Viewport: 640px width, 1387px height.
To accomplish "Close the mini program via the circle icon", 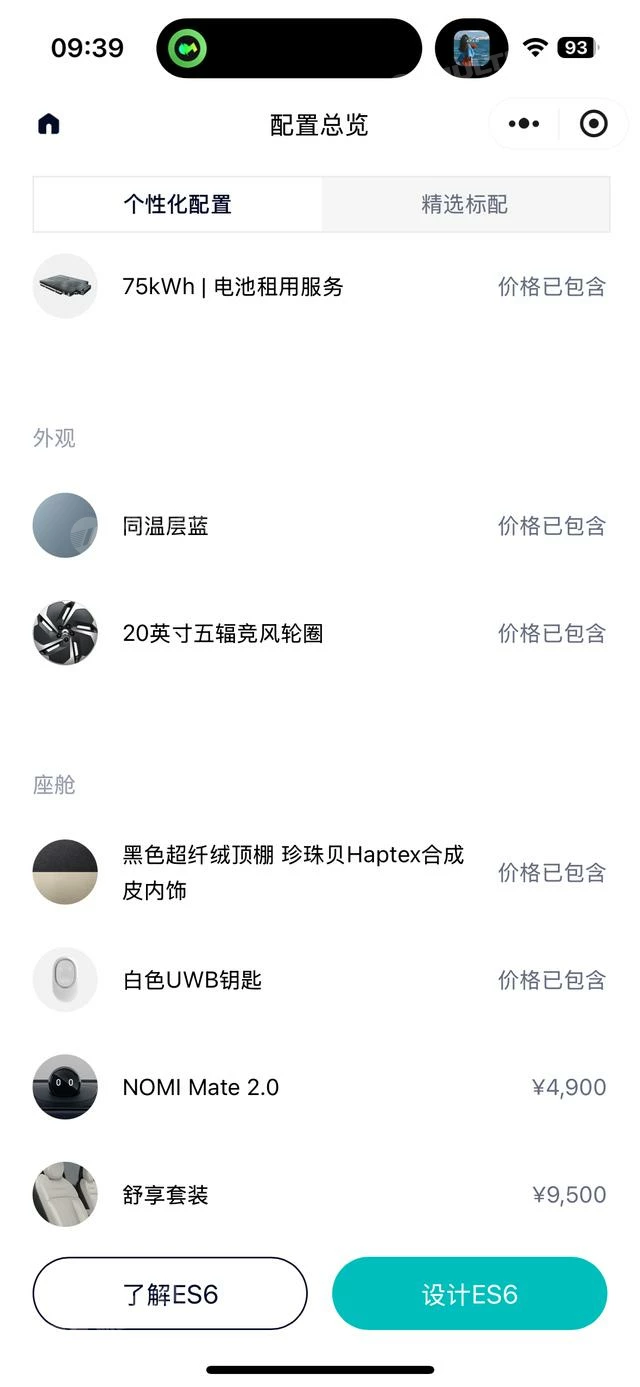I will pyautogui.click(x=593, y=124).
